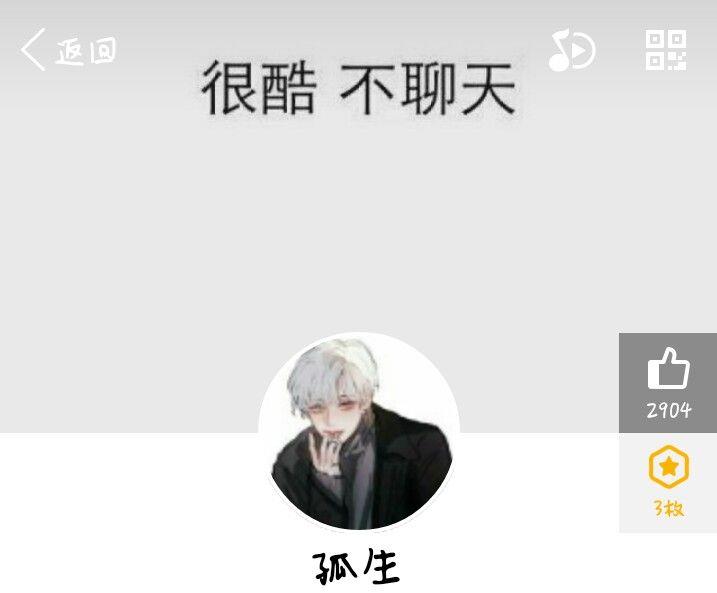Open the QR code icon
This screenshot has height=593, width=717.
point(666,50)
